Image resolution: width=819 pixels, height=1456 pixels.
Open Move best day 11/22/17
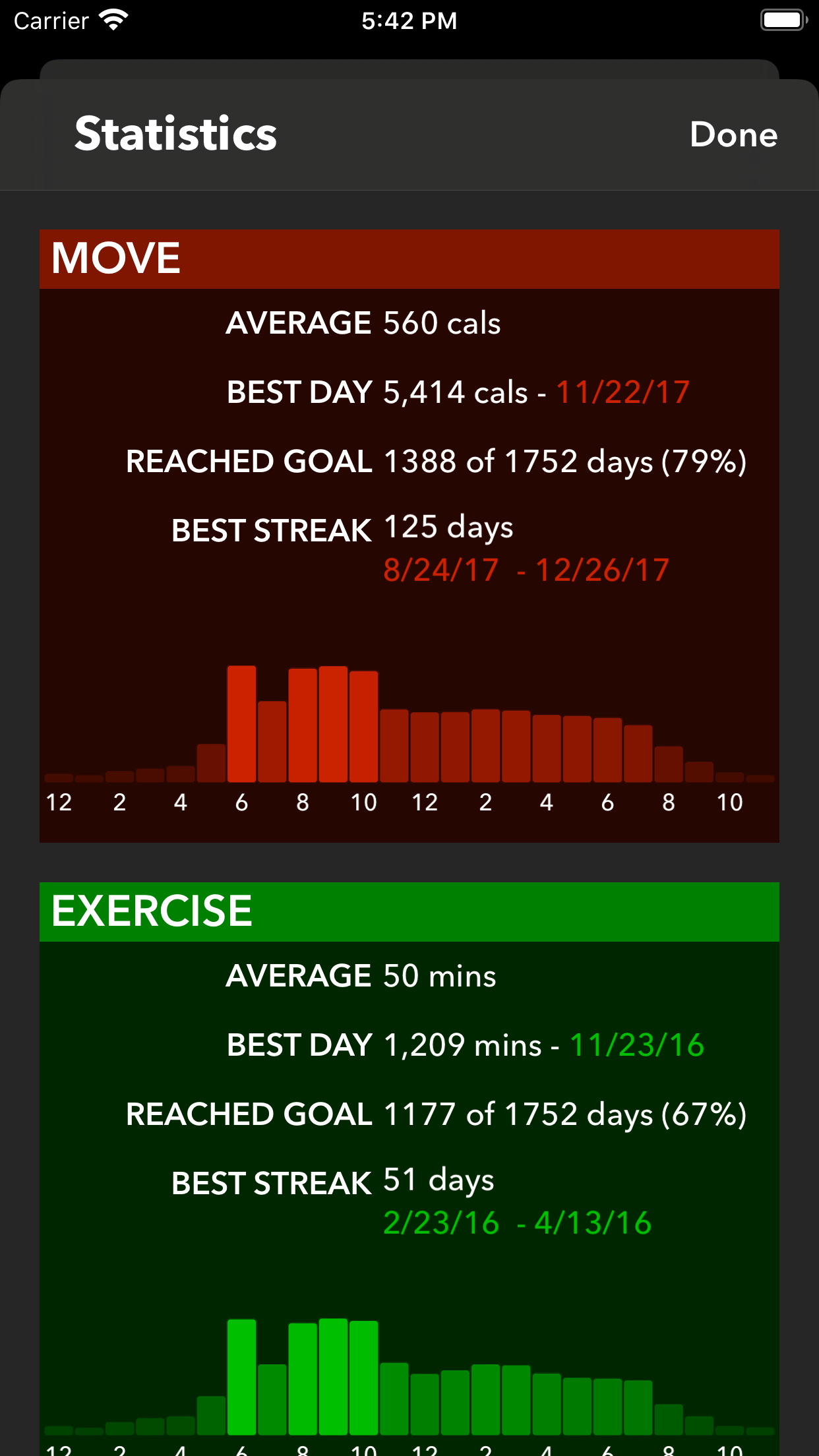(x=622, y=392)
